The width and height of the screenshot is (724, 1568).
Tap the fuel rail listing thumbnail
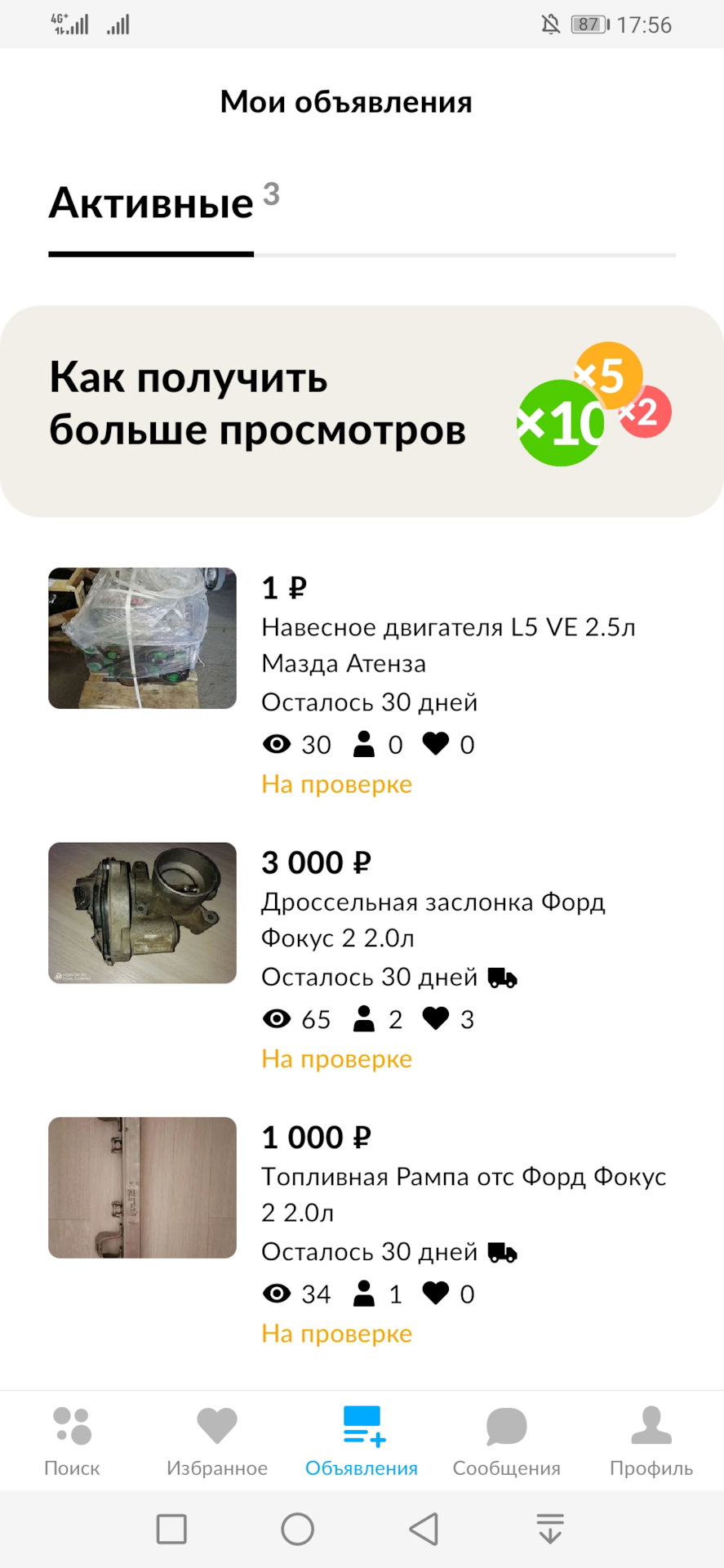(141, 1187)
